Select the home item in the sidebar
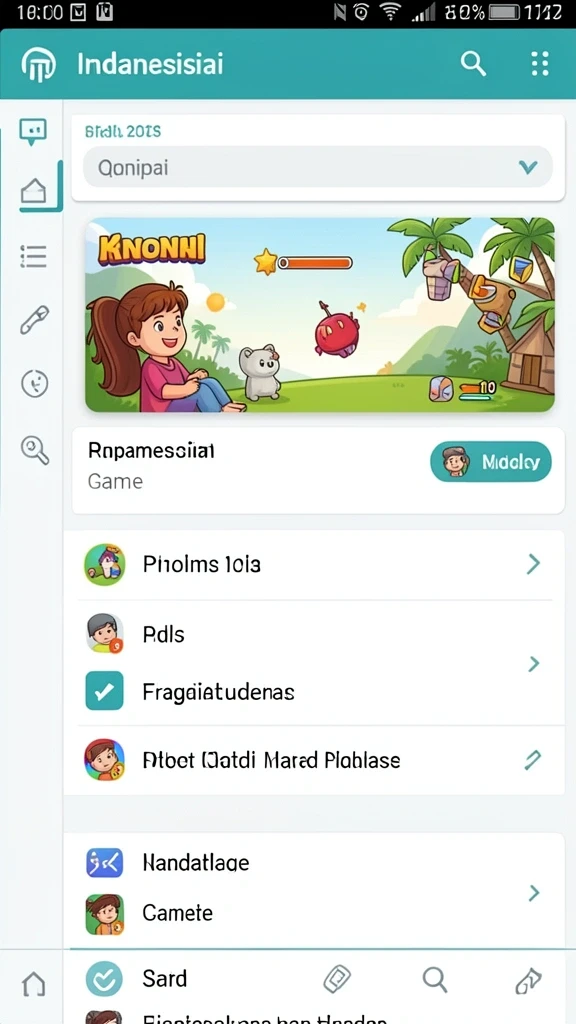The image size is (576, 1024). [34, 191]
